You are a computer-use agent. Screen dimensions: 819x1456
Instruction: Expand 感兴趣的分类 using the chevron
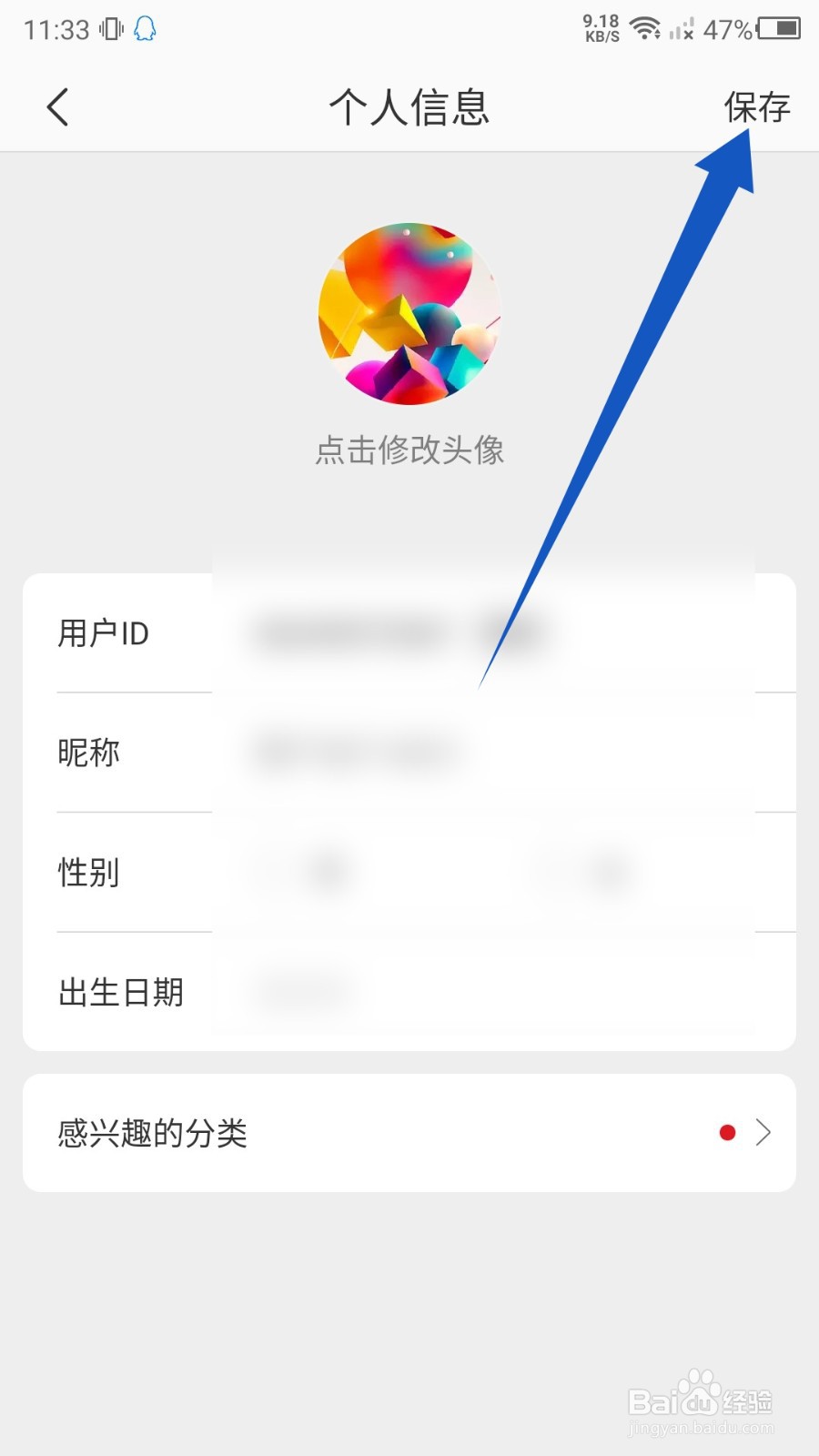pos(764,1132)
